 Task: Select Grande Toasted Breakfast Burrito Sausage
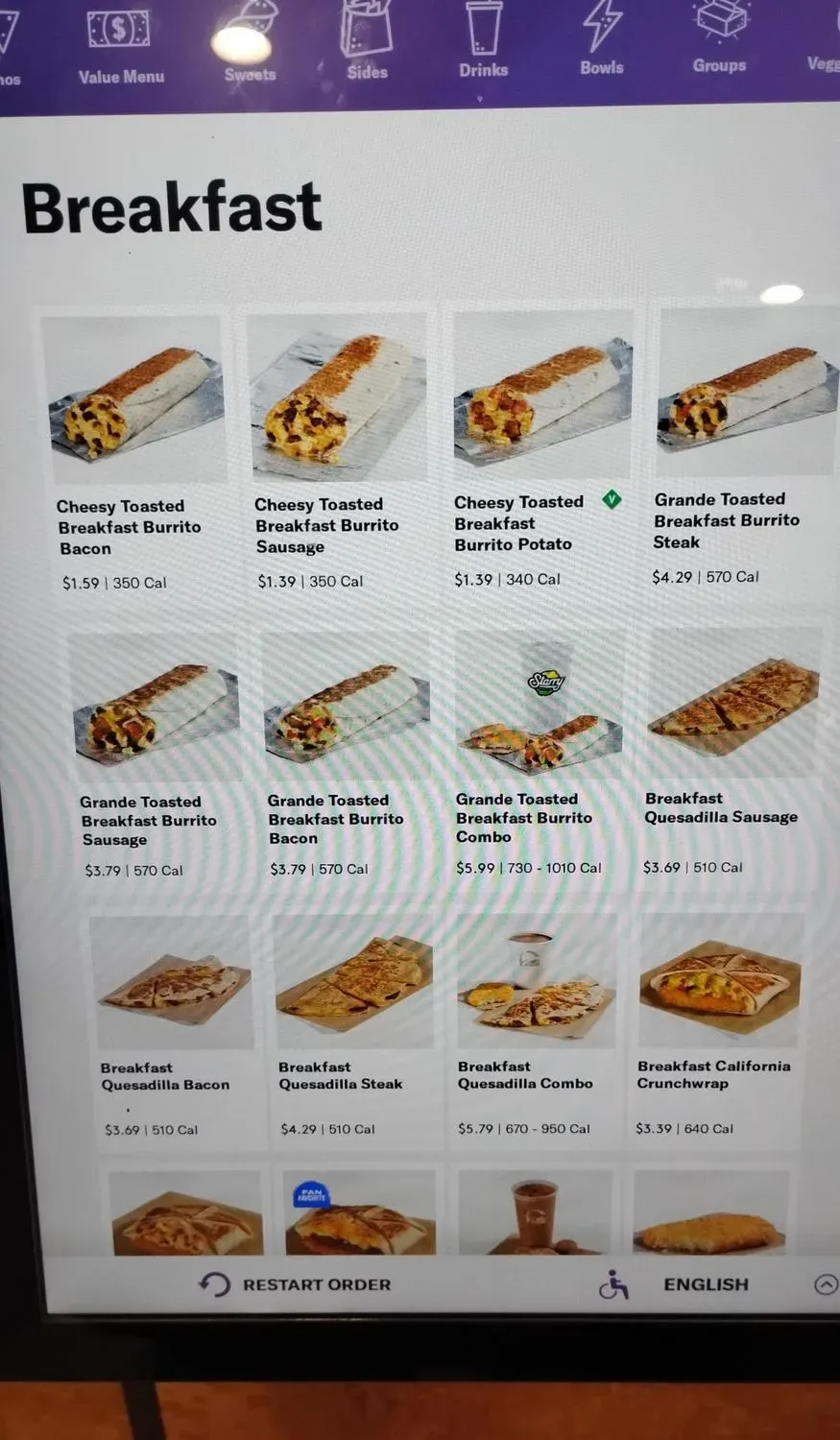click(x=154, y=754)
